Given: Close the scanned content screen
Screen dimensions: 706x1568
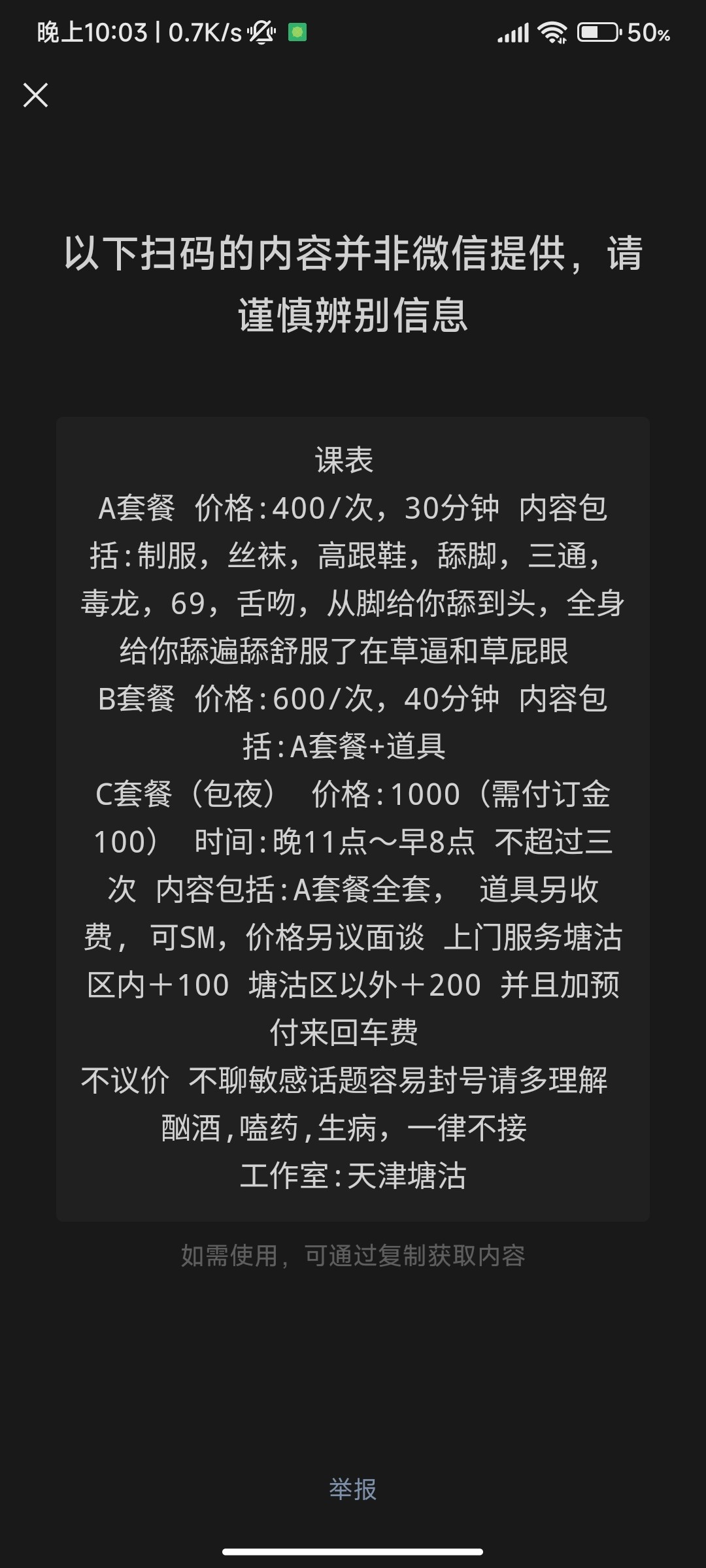Looking at the screenshot, I should (x=36, y=95).
